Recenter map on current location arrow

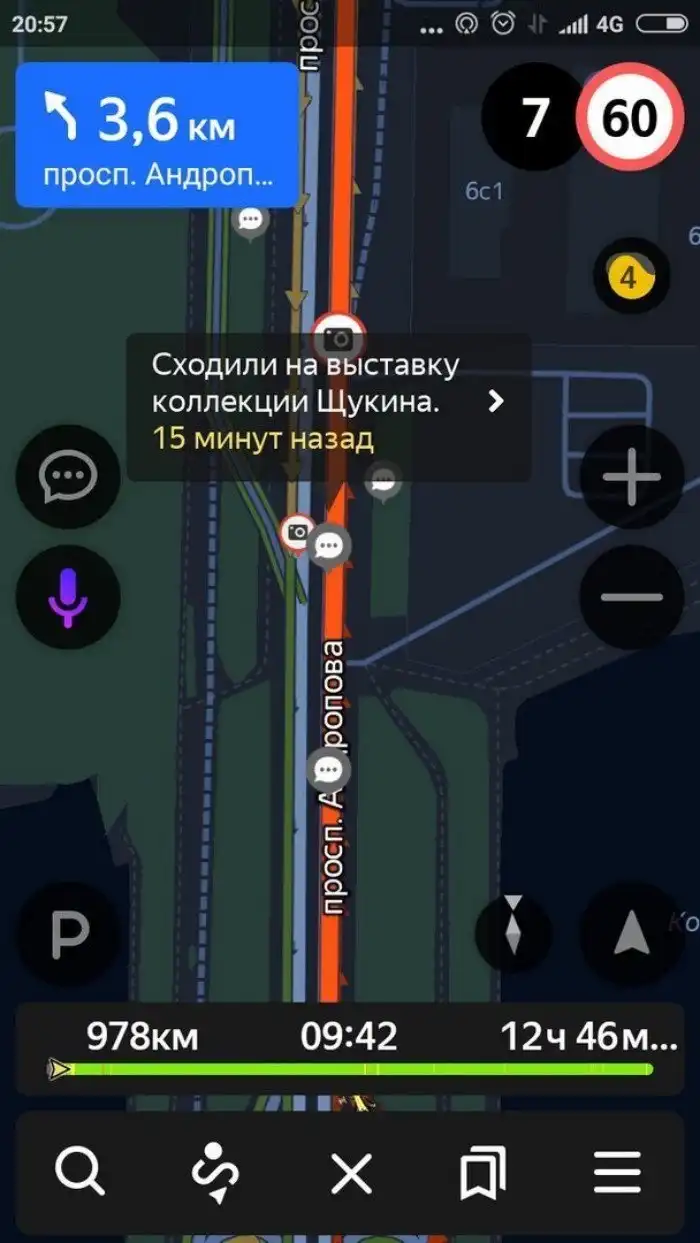click(631, 934)
